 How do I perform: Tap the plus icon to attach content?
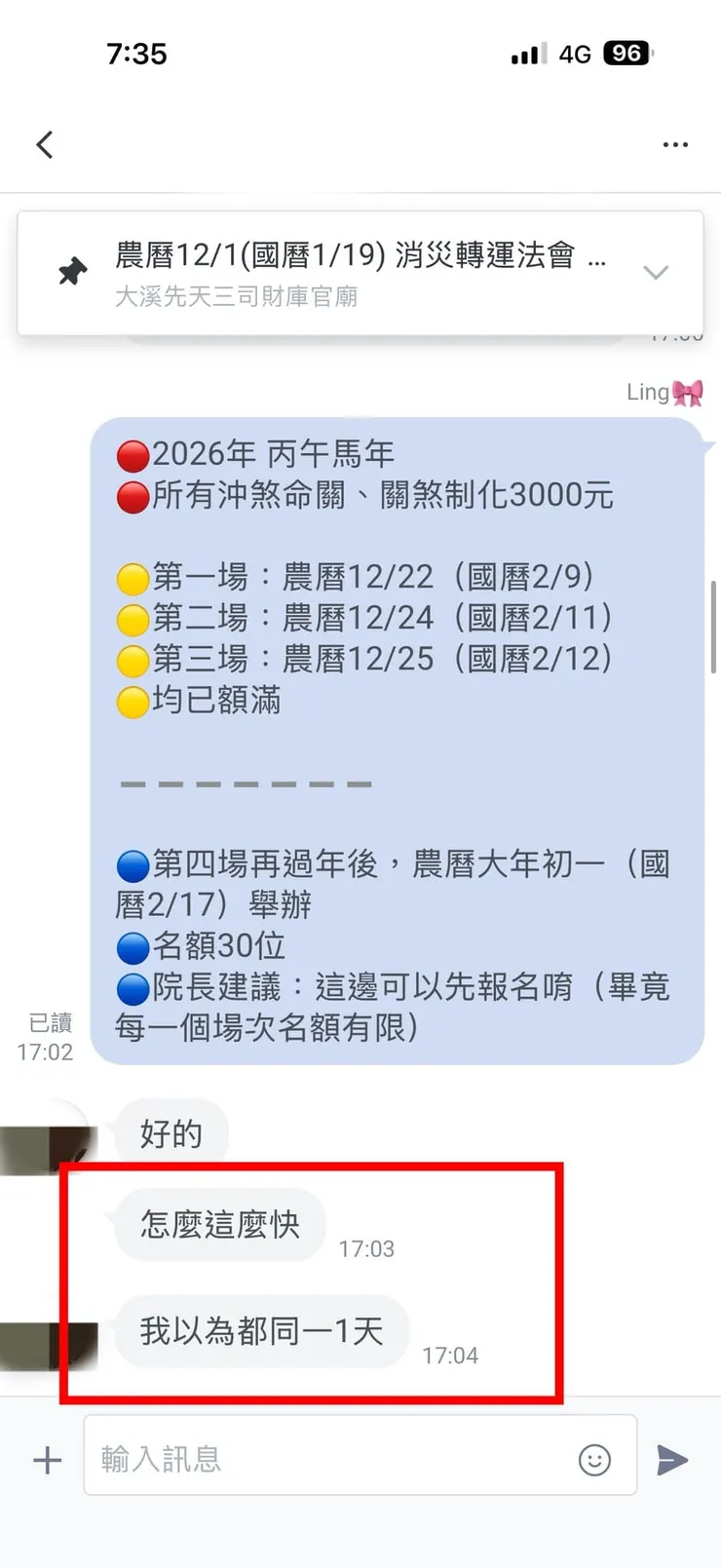coord(46,1459)
